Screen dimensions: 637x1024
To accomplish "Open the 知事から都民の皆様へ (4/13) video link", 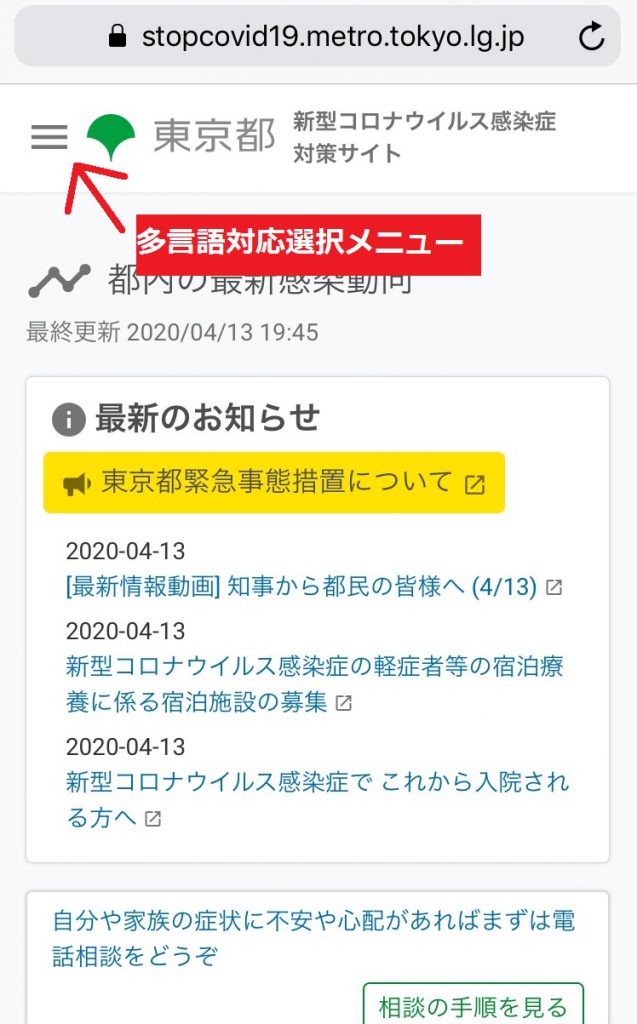I will pos(301,586).
